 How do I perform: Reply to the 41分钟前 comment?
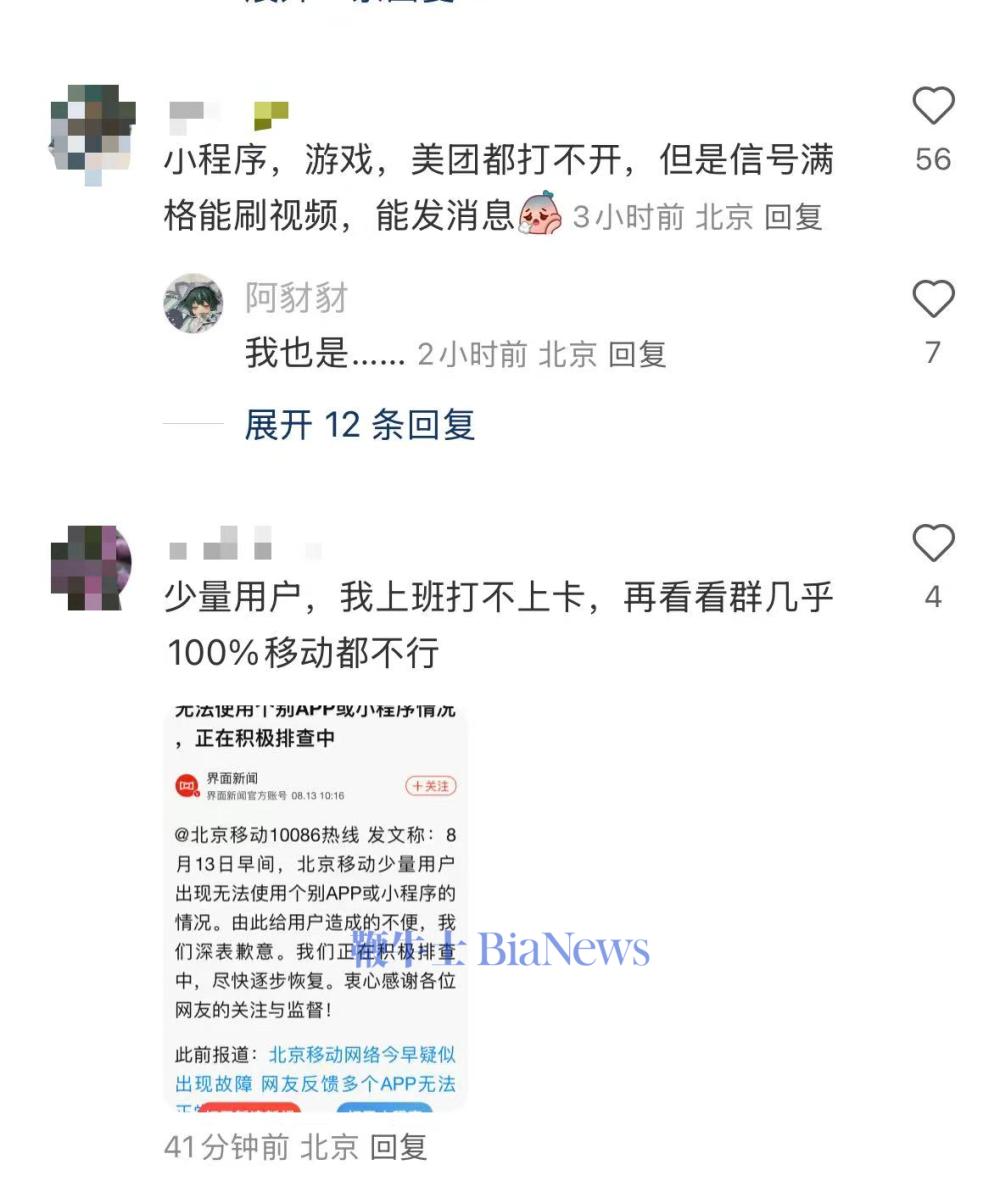(399, 1147)
